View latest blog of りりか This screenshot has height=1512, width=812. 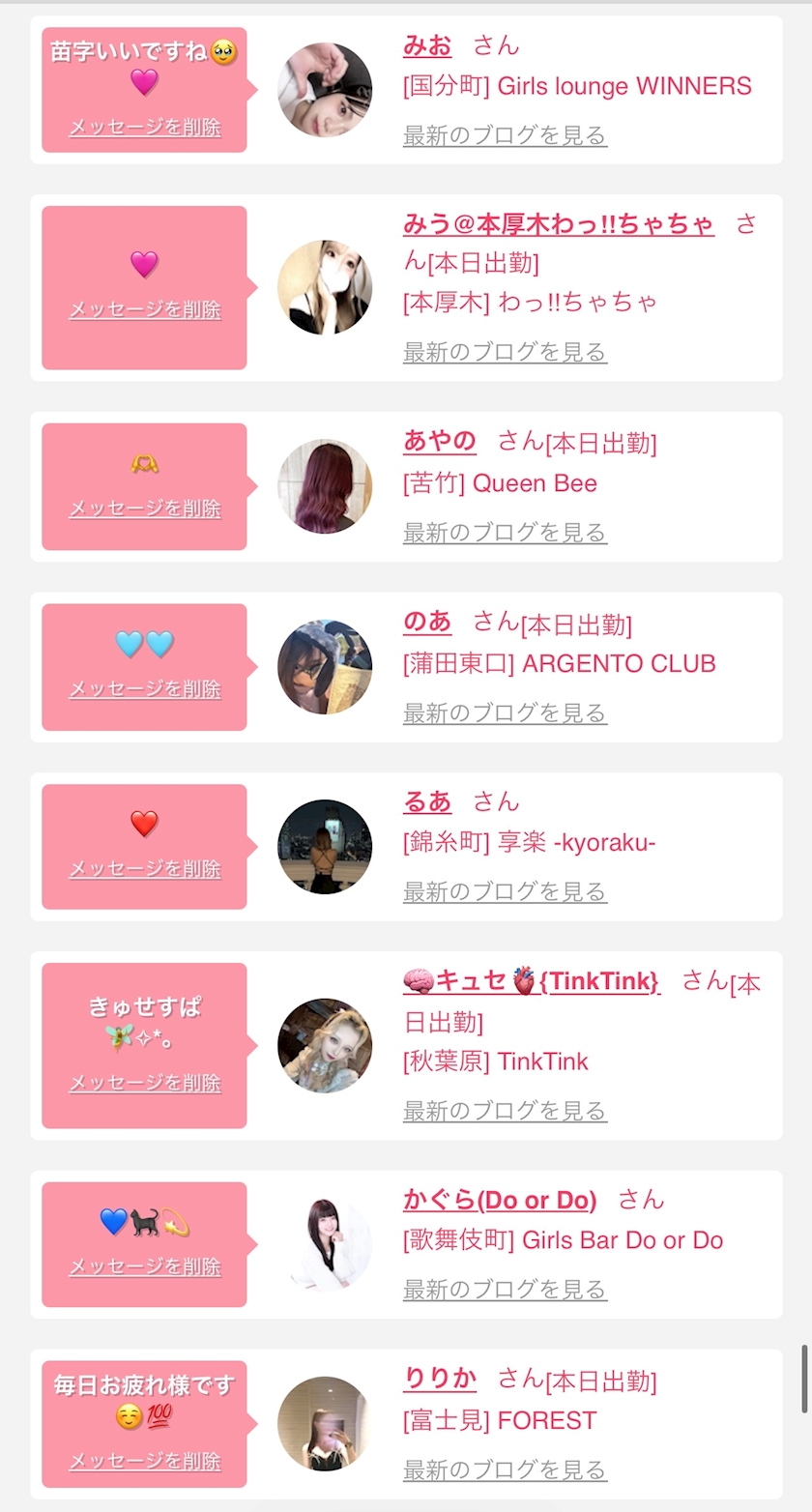tap(505, 1469)
